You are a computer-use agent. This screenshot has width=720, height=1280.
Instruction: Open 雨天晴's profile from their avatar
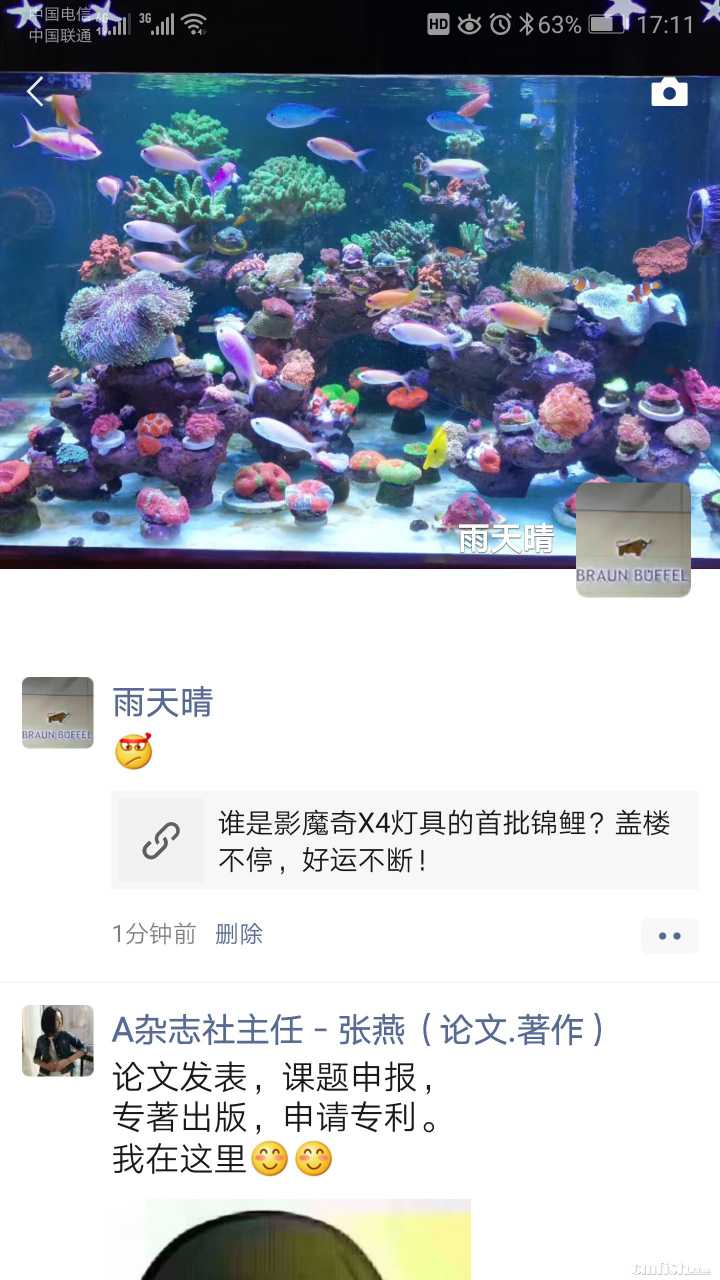pyautogui.click(x=57, y=712)
